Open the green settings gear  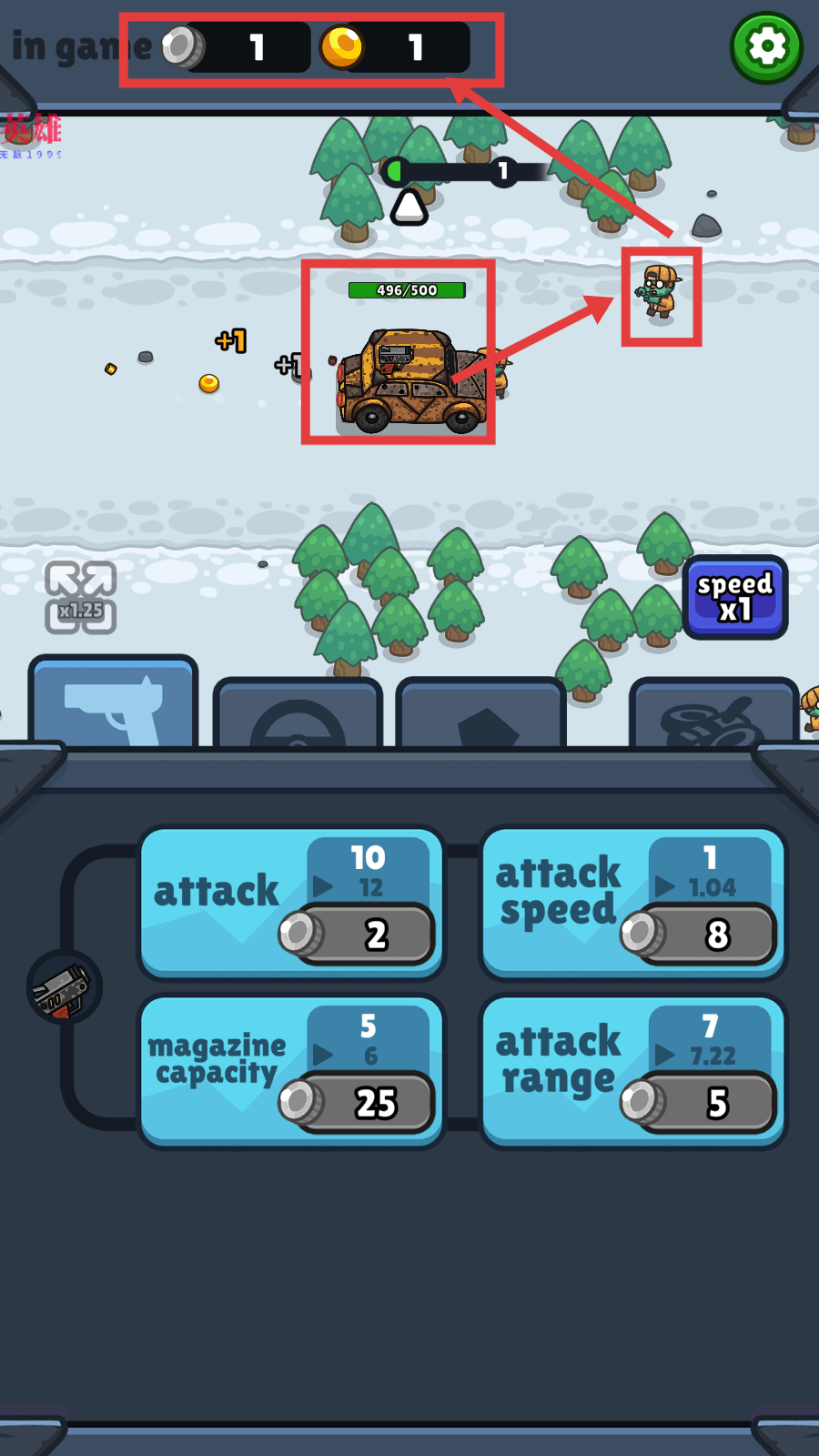pyautogui.click(x=766, y=46)
